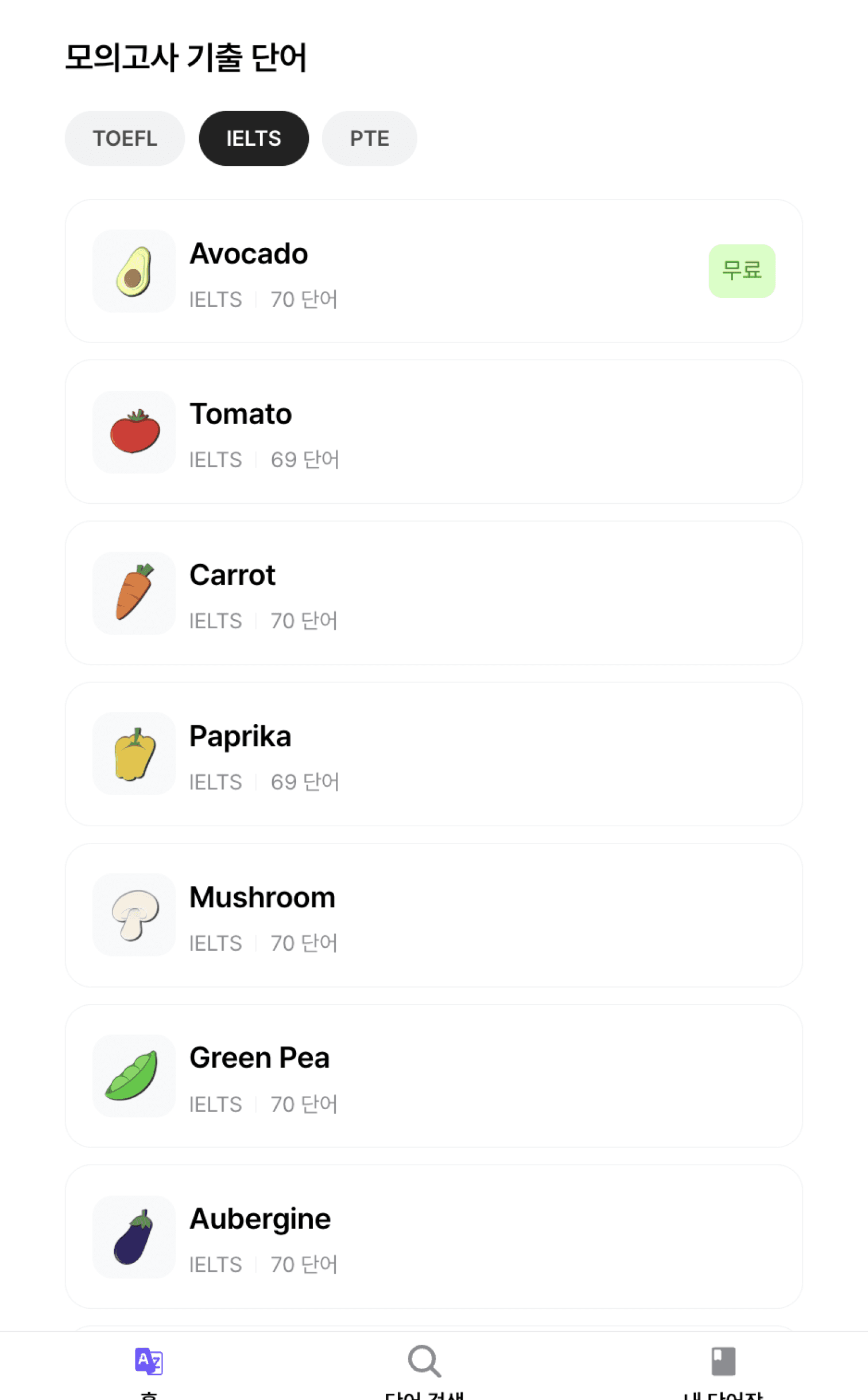Open the Mushroom word set
Image resolution: width=868 pixels, height=1400 pixels.
[x=433, y=915]
